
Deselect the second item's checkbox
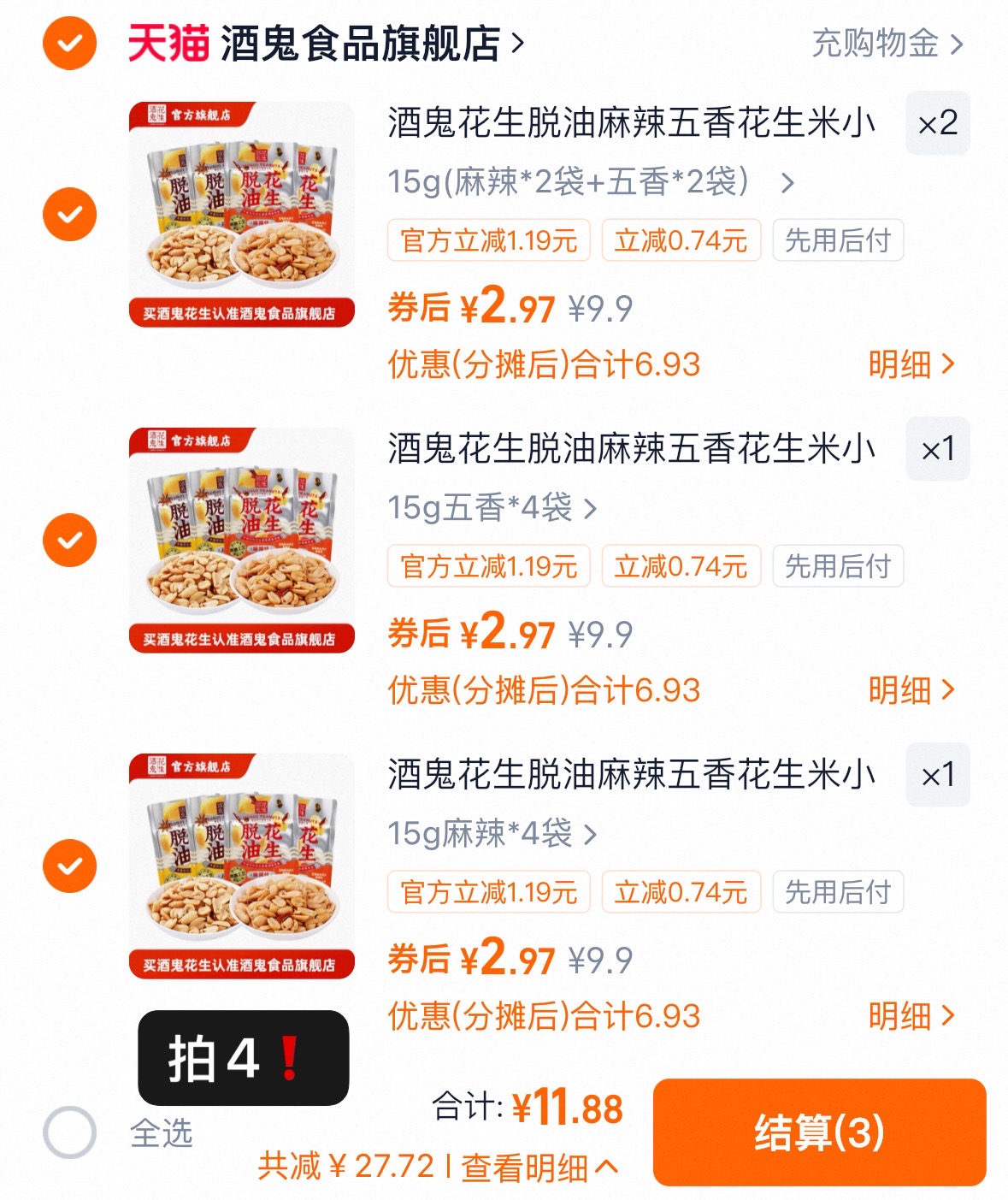coord(69,539)
